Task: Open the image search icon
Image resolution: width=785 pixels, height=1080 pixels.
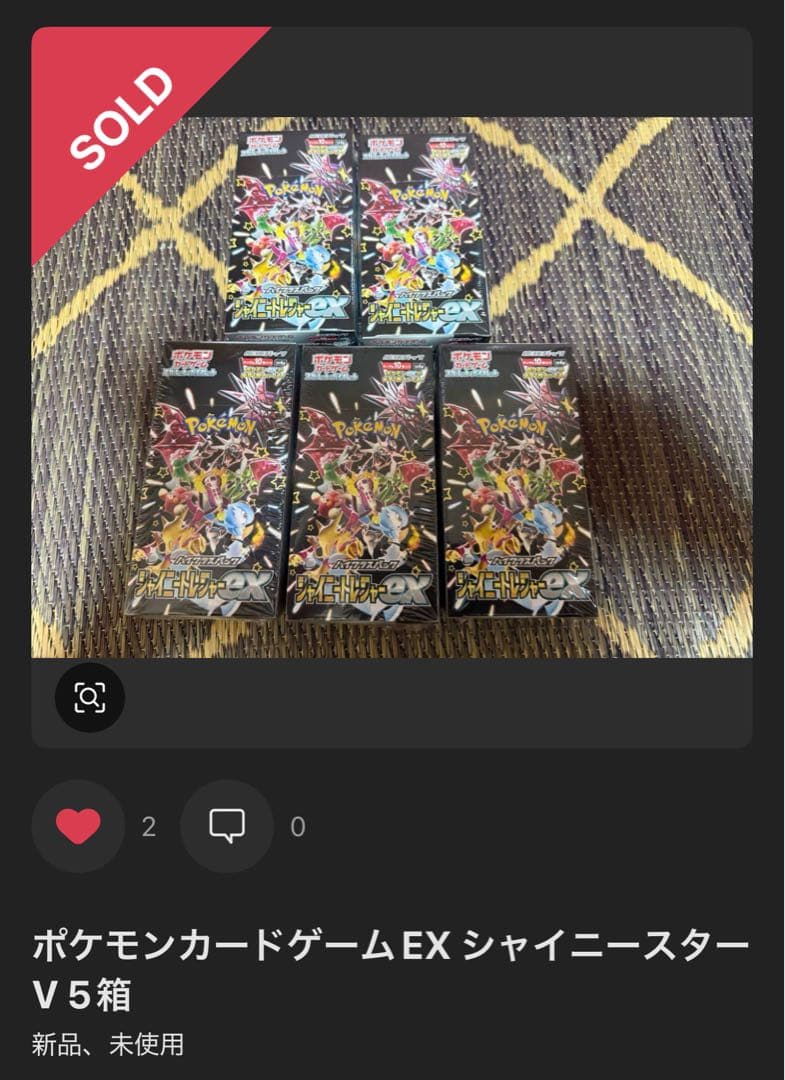Action: (x=89, y=697)
